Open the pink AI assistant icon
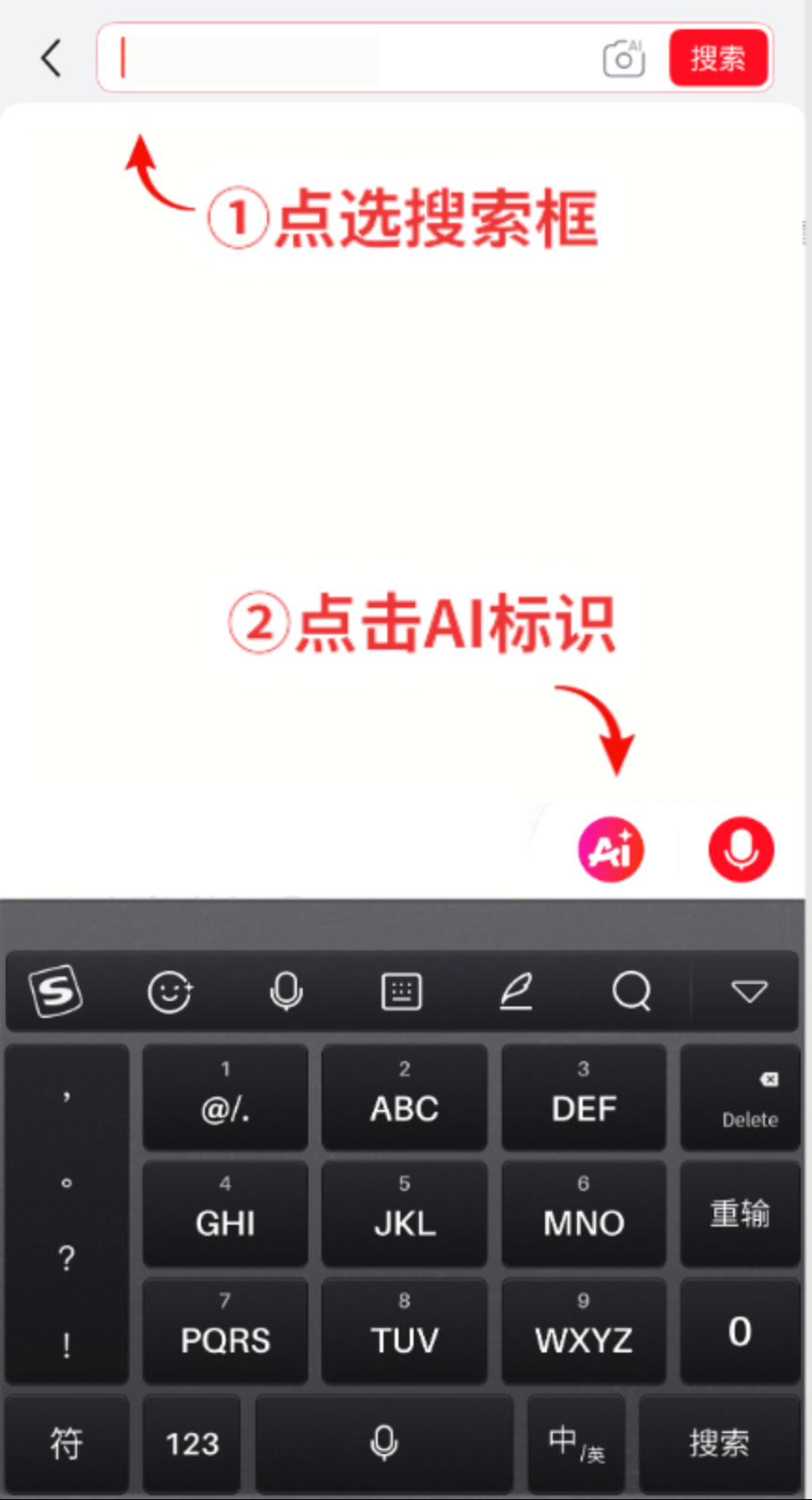Image resolution: width=812 pixels, height=1500 pixels. [611, 850]
